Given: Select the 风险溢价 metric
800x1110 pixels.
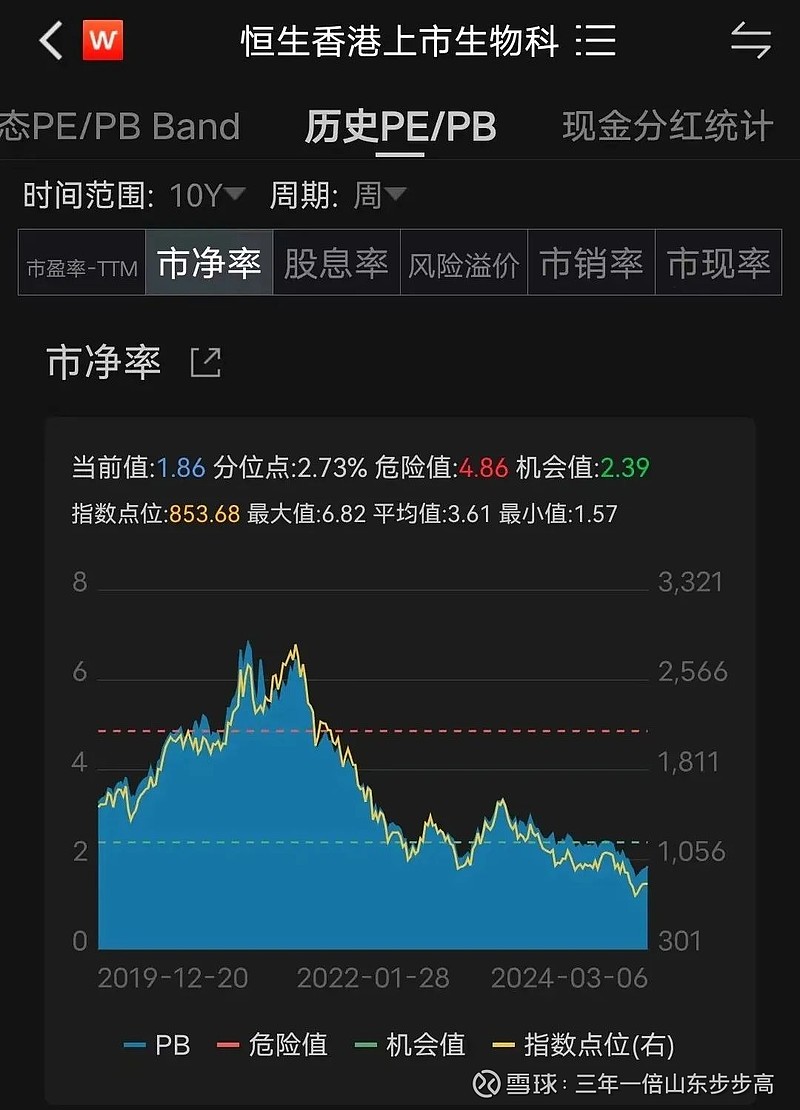Looking at the screenshot, I should (464, 265).
